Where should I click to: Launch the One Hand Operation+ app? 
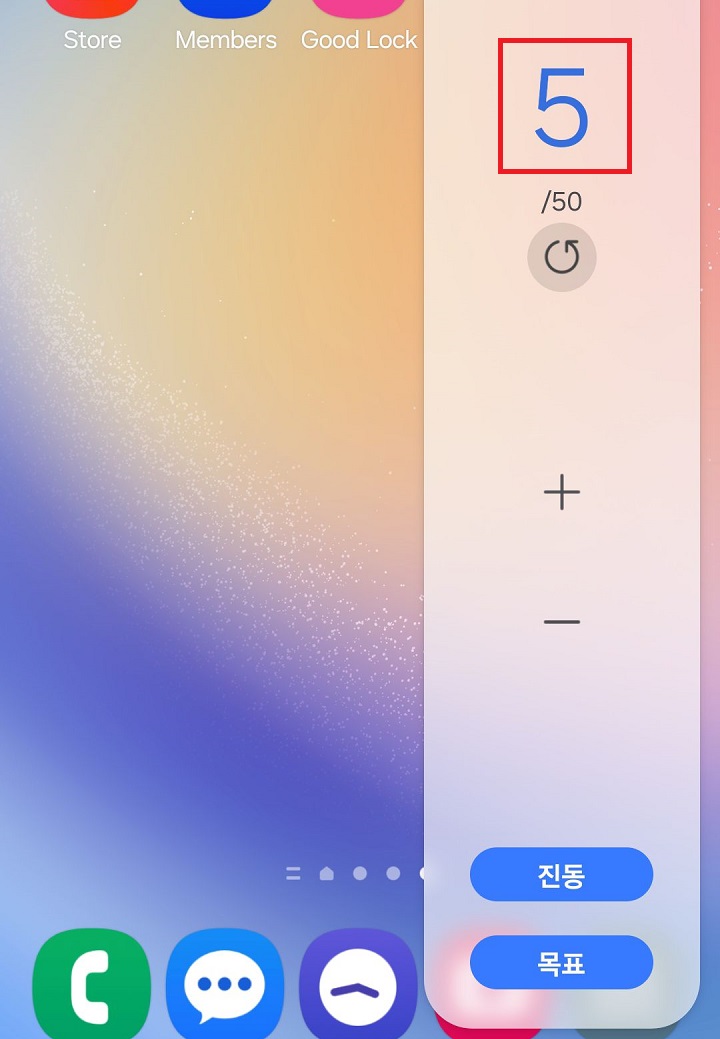(x=359, y=985)
